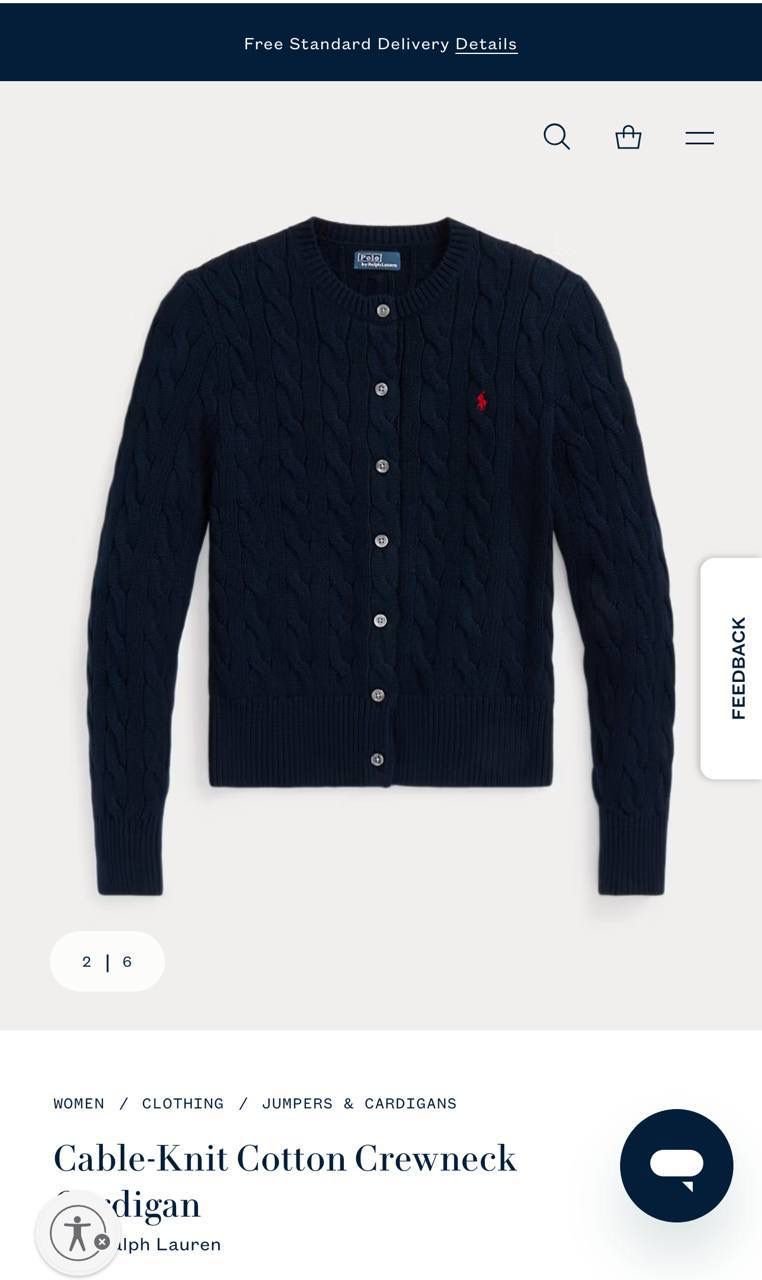Go to the Clothing breadcrumb

(183, 1103)
